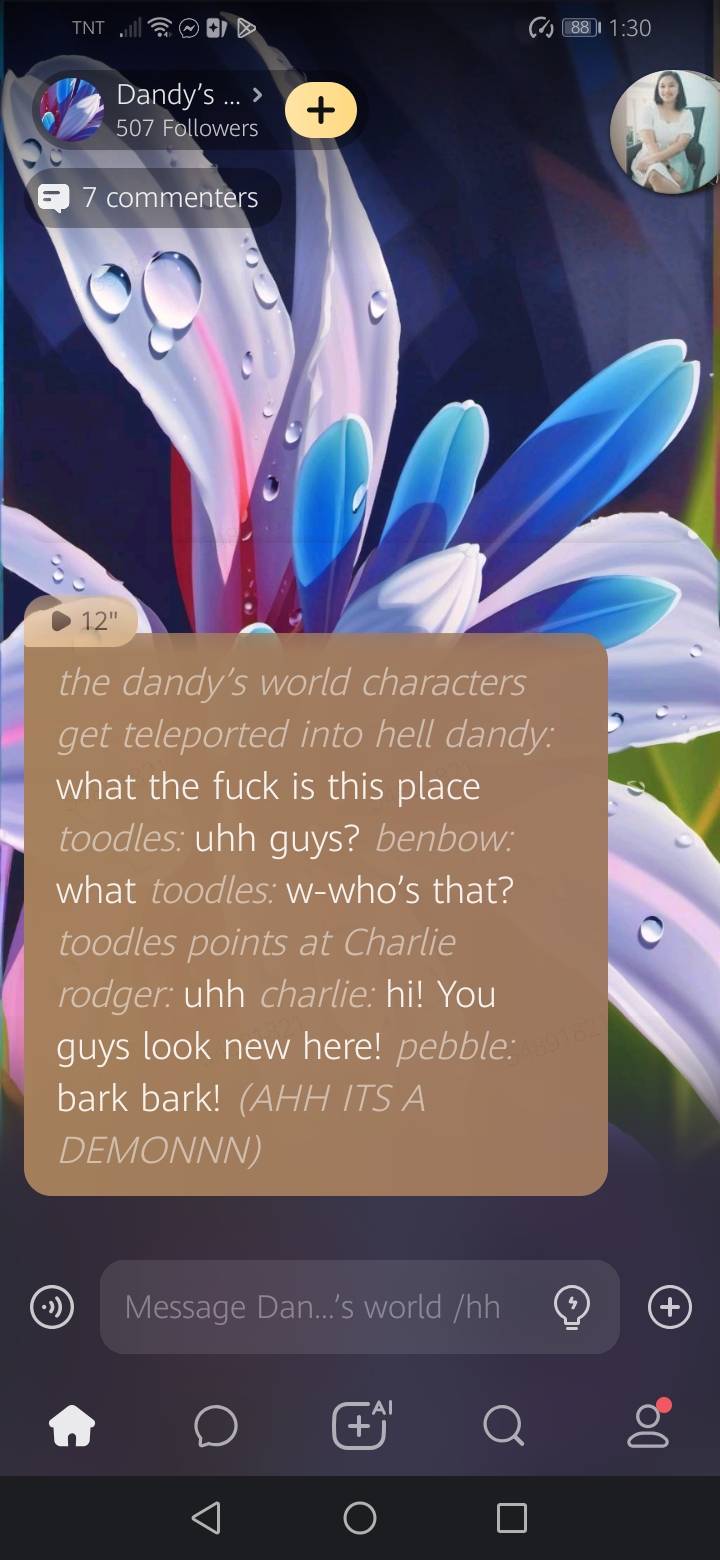The width and height of the screenshot is (720, 1560).
Task: Open recent apps with the square button
Action: click(x=512, y=1518)
